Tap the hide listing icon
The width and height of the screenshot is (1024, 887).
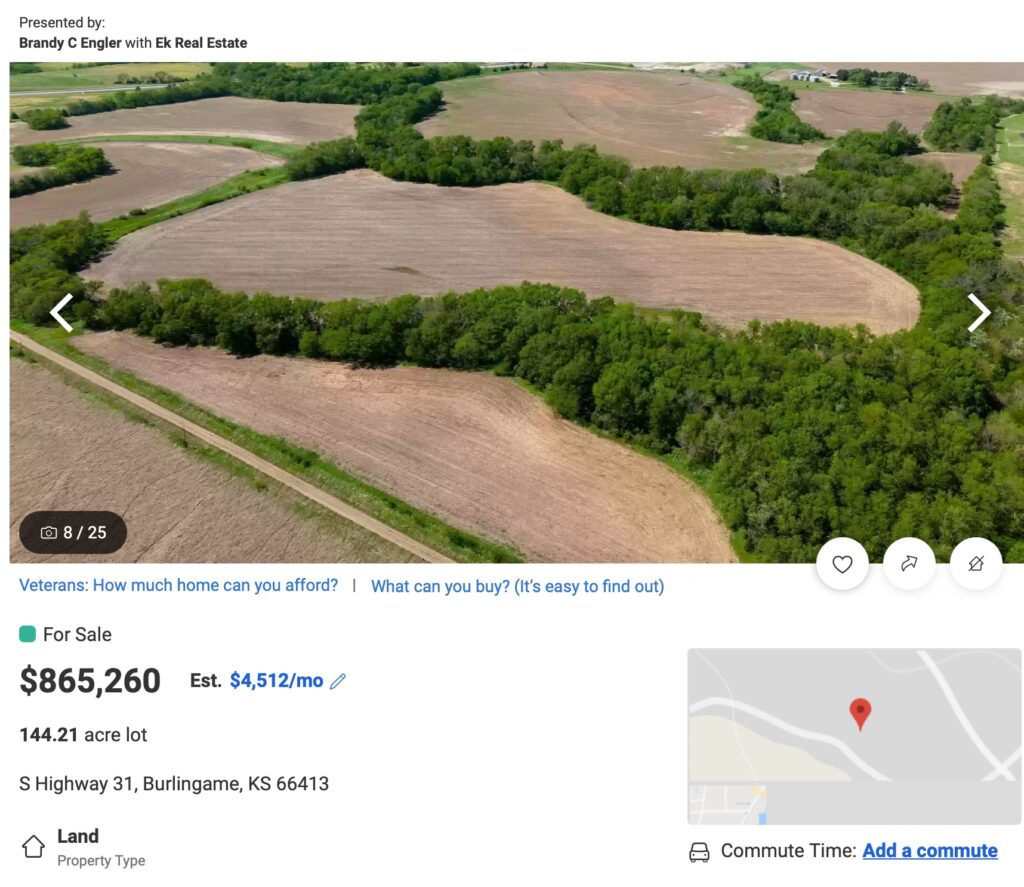[x=976, y=564]
